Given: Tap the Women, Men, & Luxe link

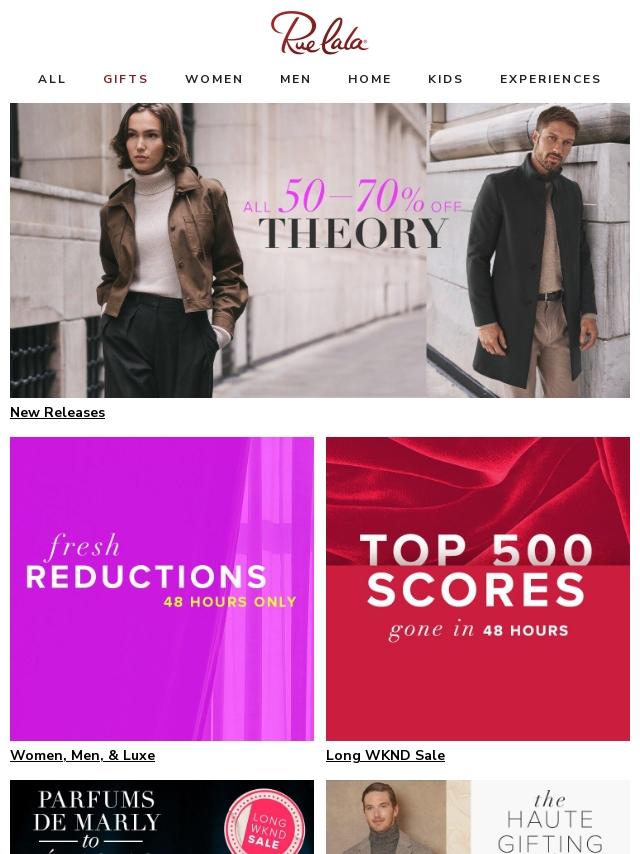Looking at the screenshot, I should [82, 755].
